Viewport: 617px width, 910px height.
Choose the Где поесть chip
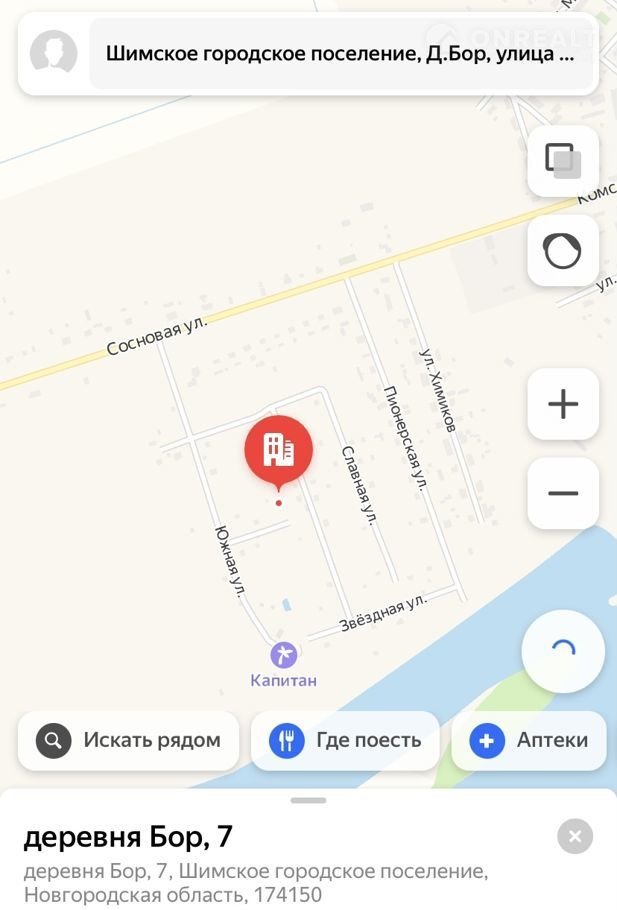[x=345, y=741]
